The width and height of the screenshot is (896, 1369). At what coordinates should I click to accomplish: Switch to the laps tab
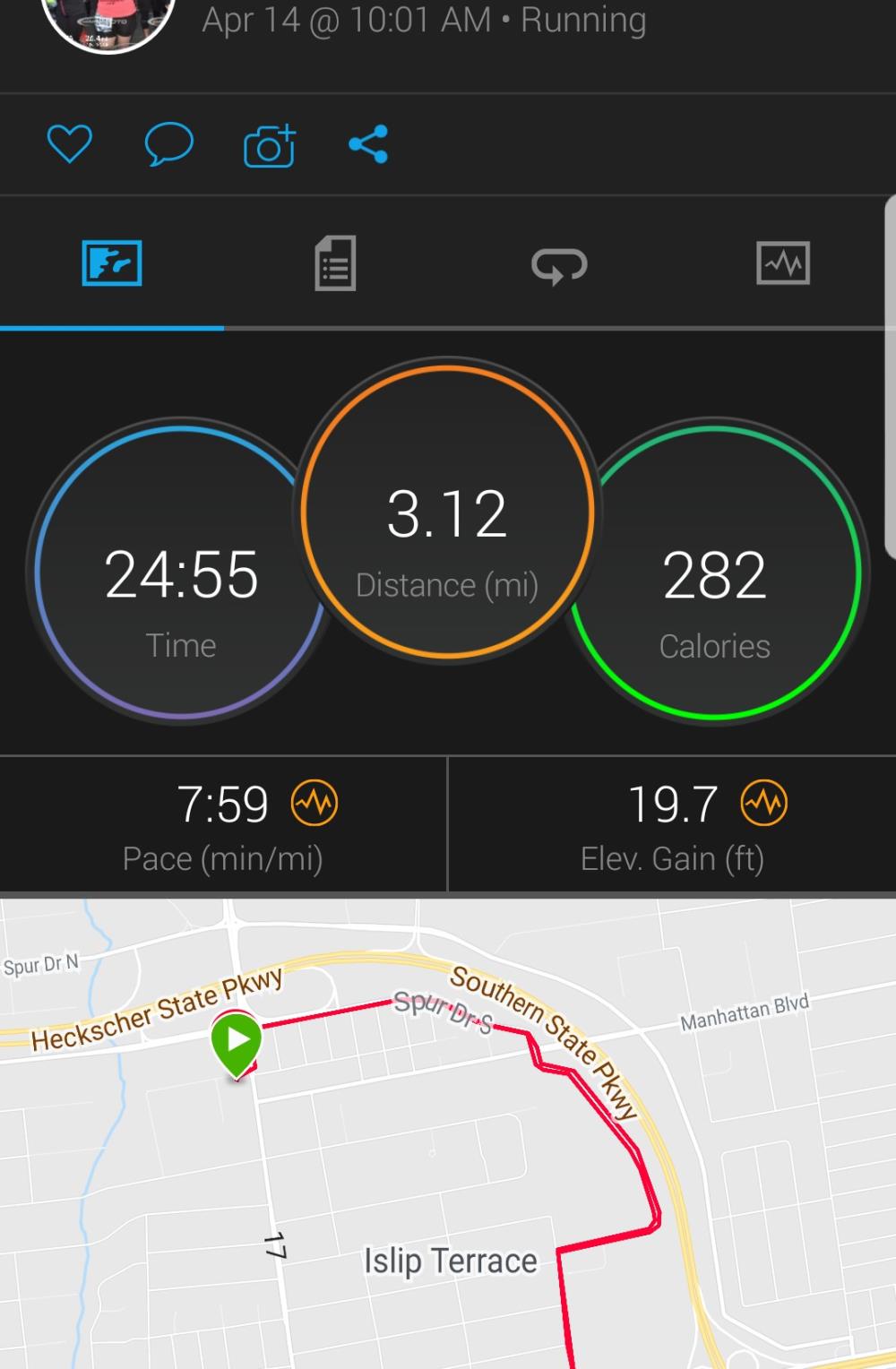coord(559,265)
